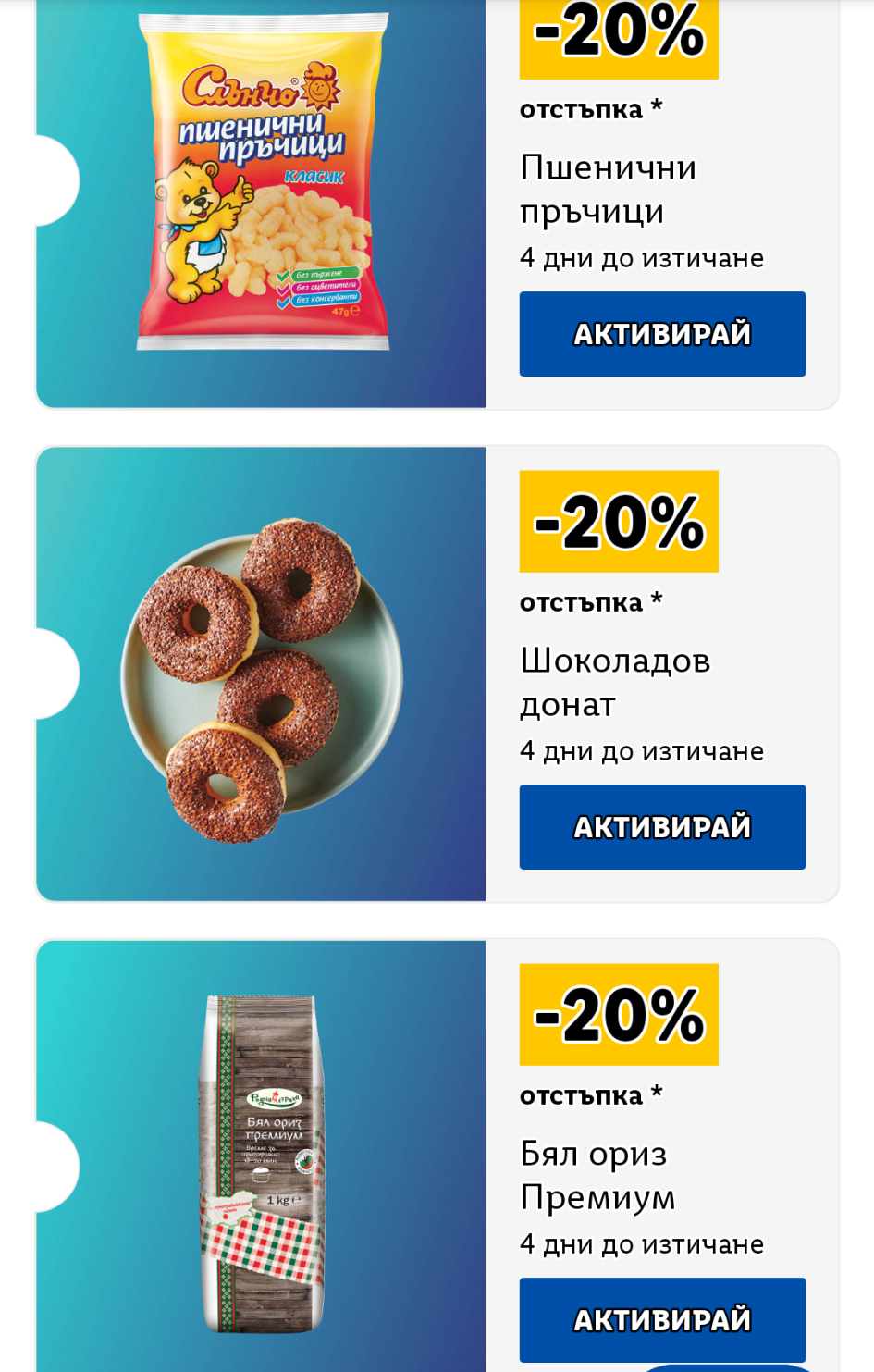Activate the Пшенични пръчици coupon
This screenshot has height=1372, width=874.
click(662, 334)
